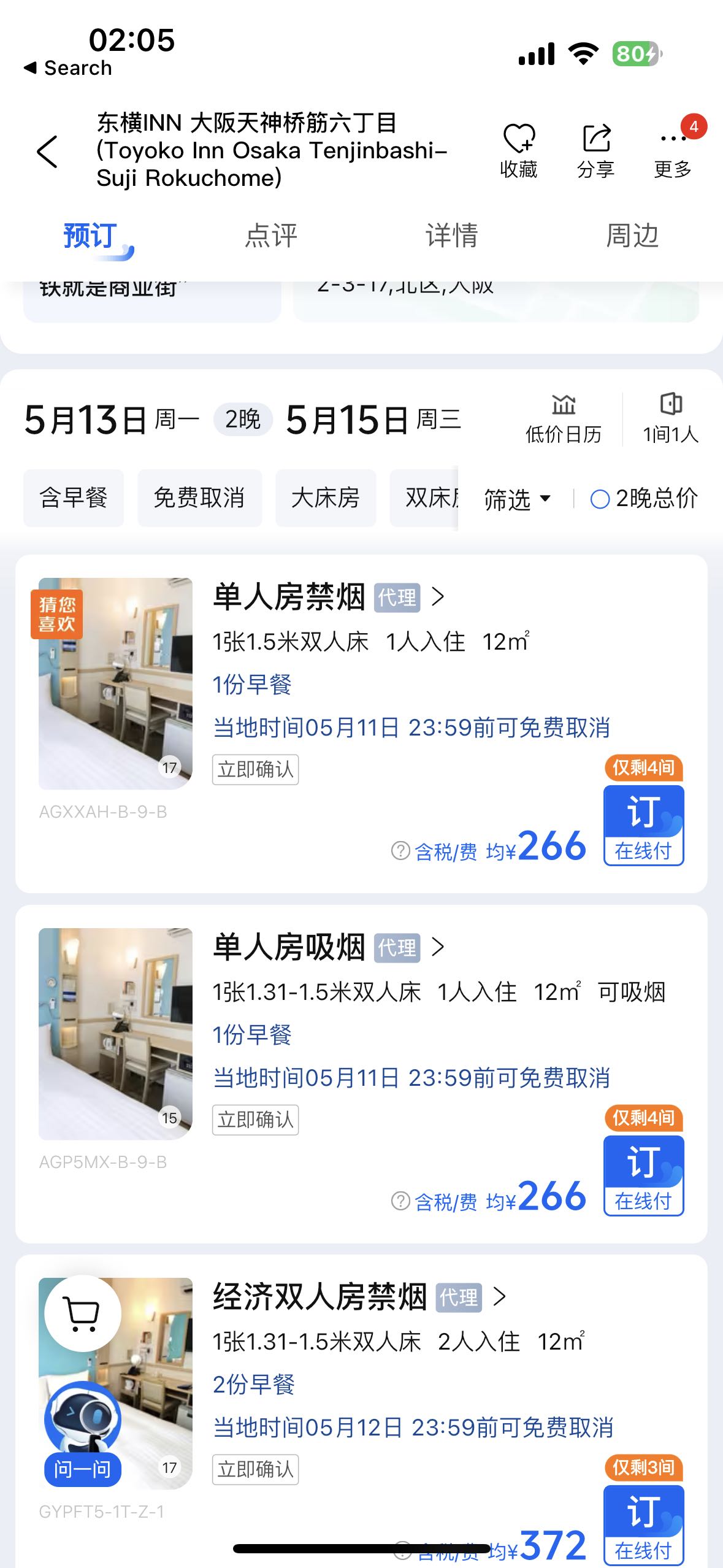Go back using the header arrow
This screenshot has width=723, height=1568.
(47, 152)
